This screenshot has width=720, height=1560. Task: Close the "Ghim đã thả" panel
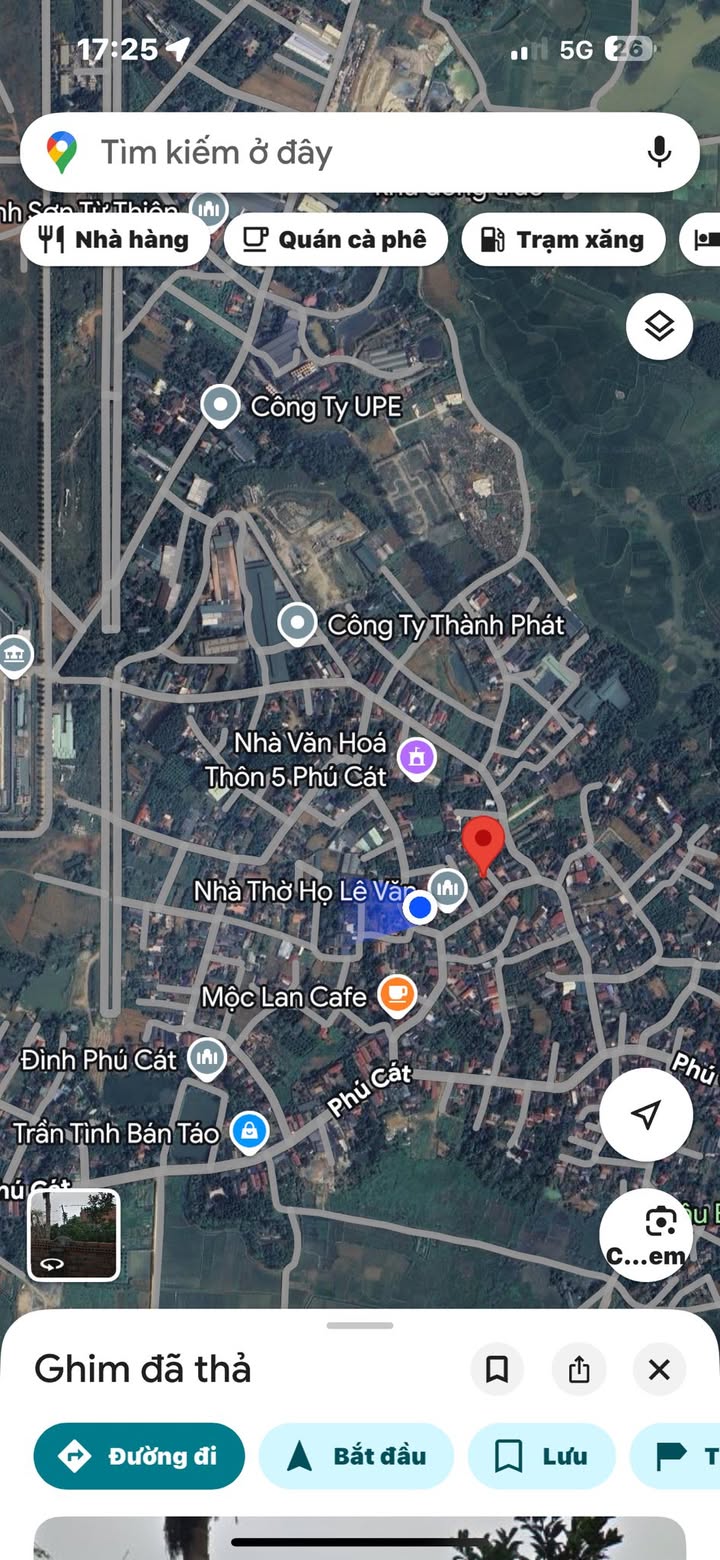pos(659,1369)
